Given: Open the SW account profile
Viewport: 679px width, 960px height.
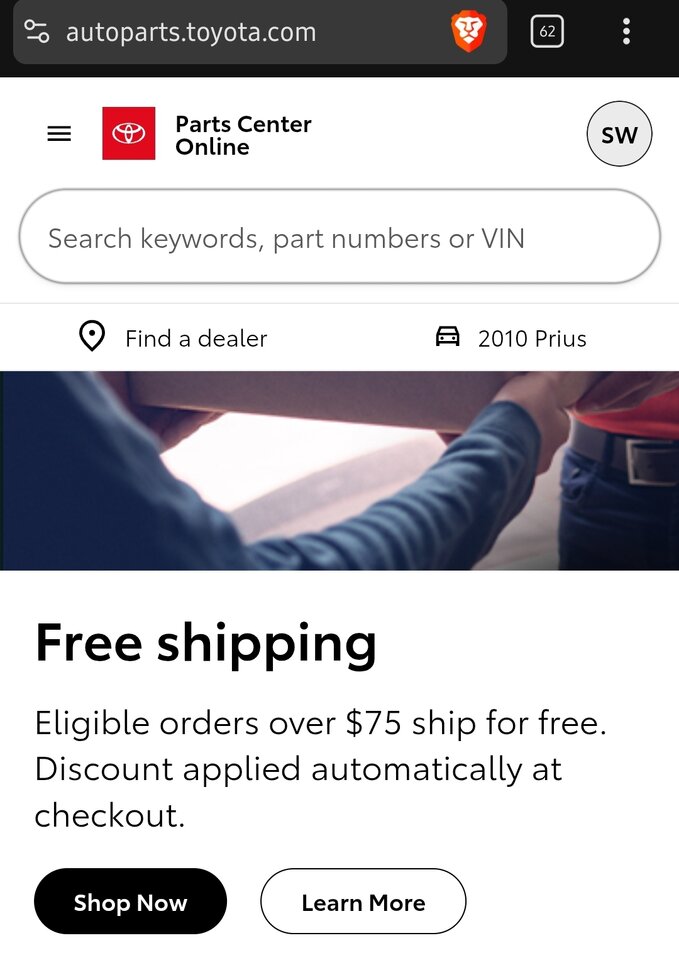Looking at the screenshot, I should click(619, 134).
